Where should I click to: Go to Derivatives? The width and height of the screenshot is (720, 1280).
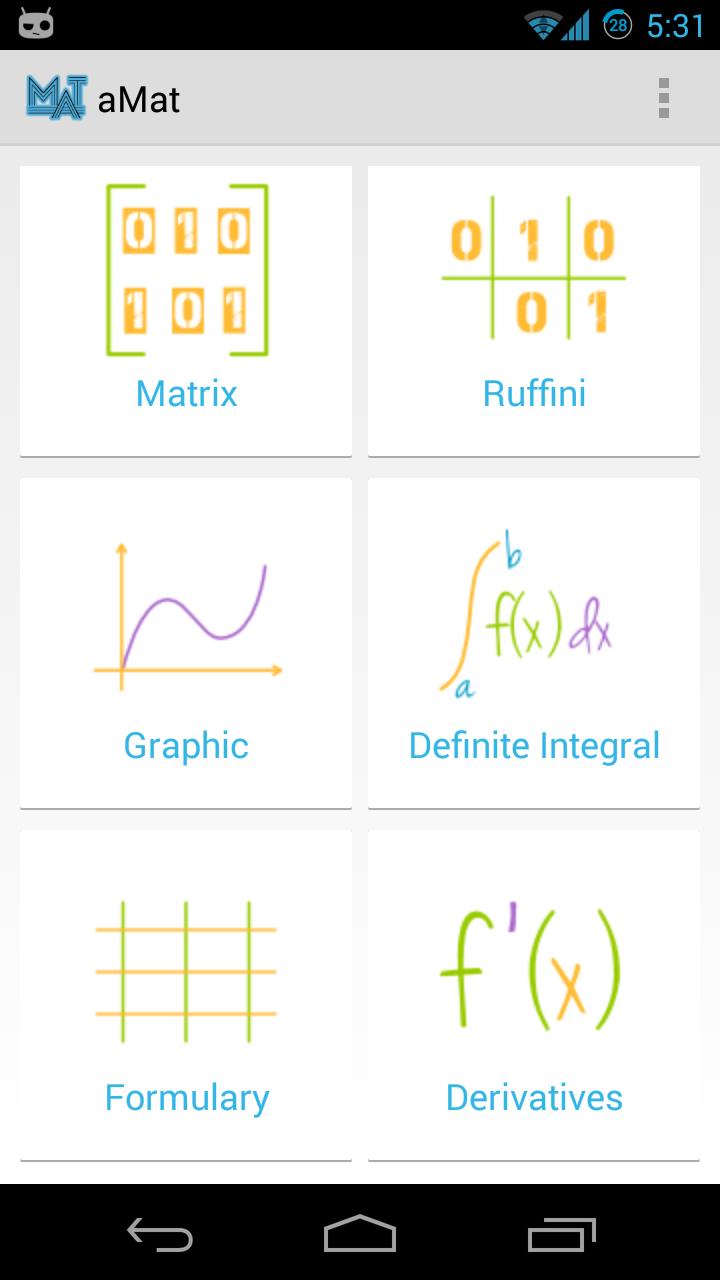534,994
